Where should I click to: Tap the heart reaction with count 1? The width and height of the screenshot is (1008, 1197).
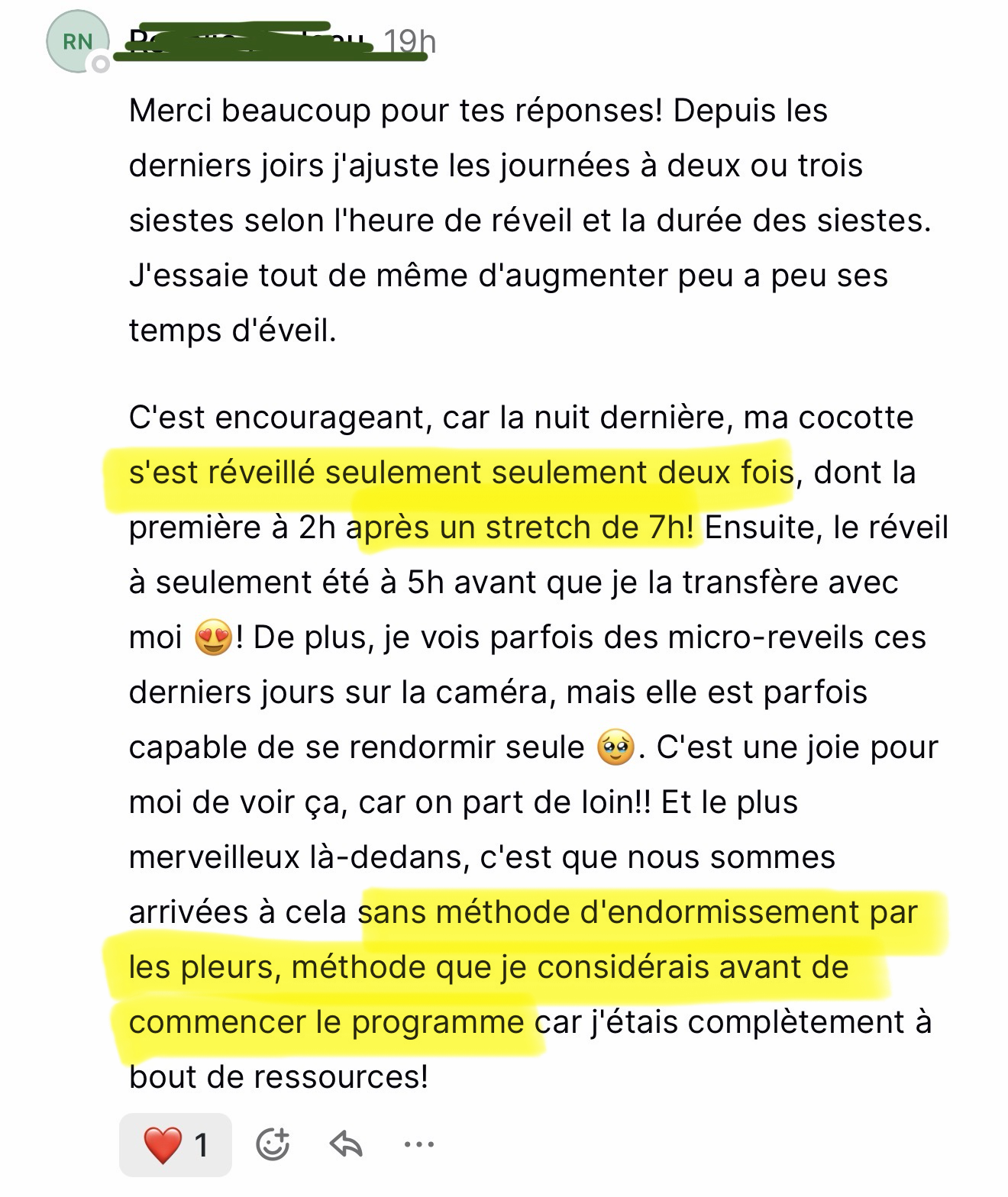tap(176, 1144)
